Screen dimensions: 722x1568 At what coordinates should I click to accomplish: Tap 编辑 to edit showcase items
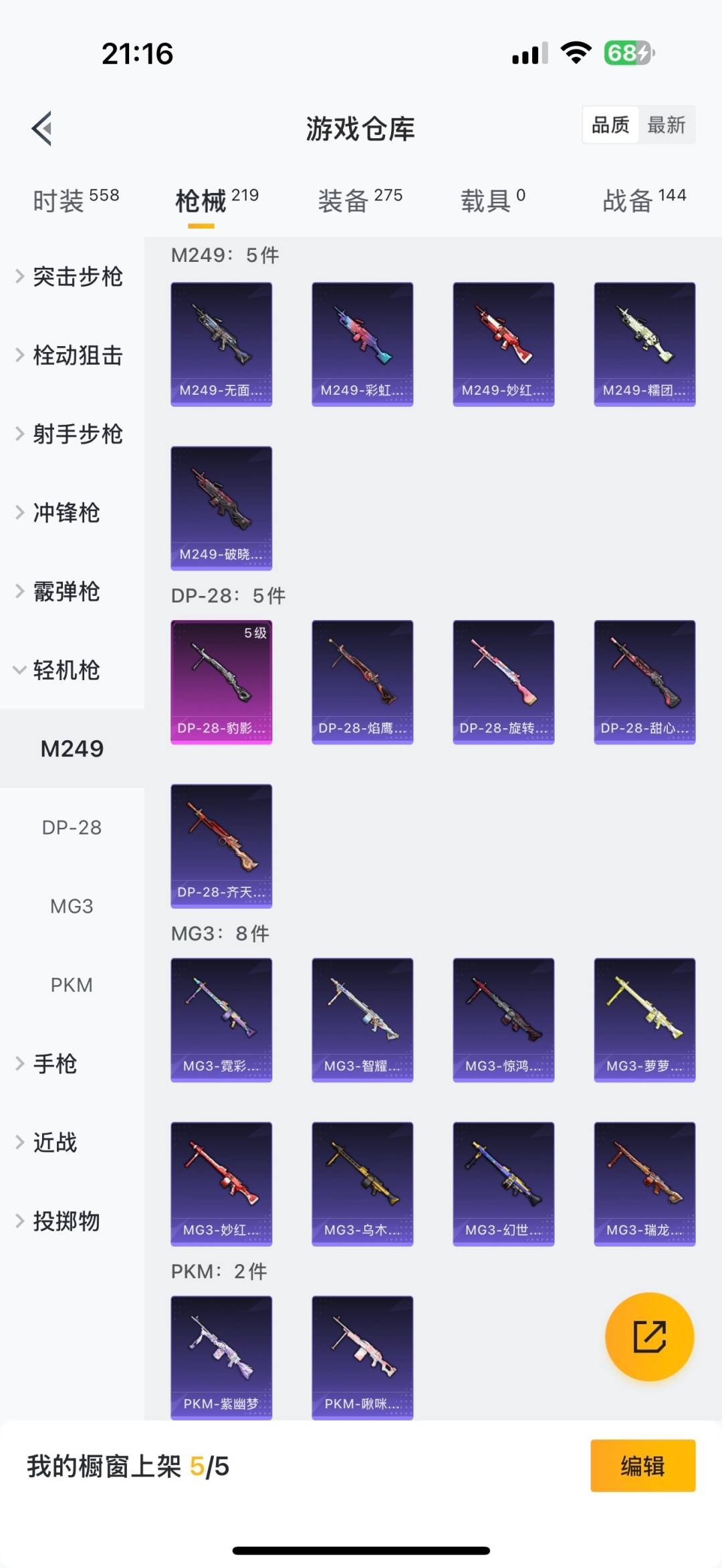(x=642, y=1466)
